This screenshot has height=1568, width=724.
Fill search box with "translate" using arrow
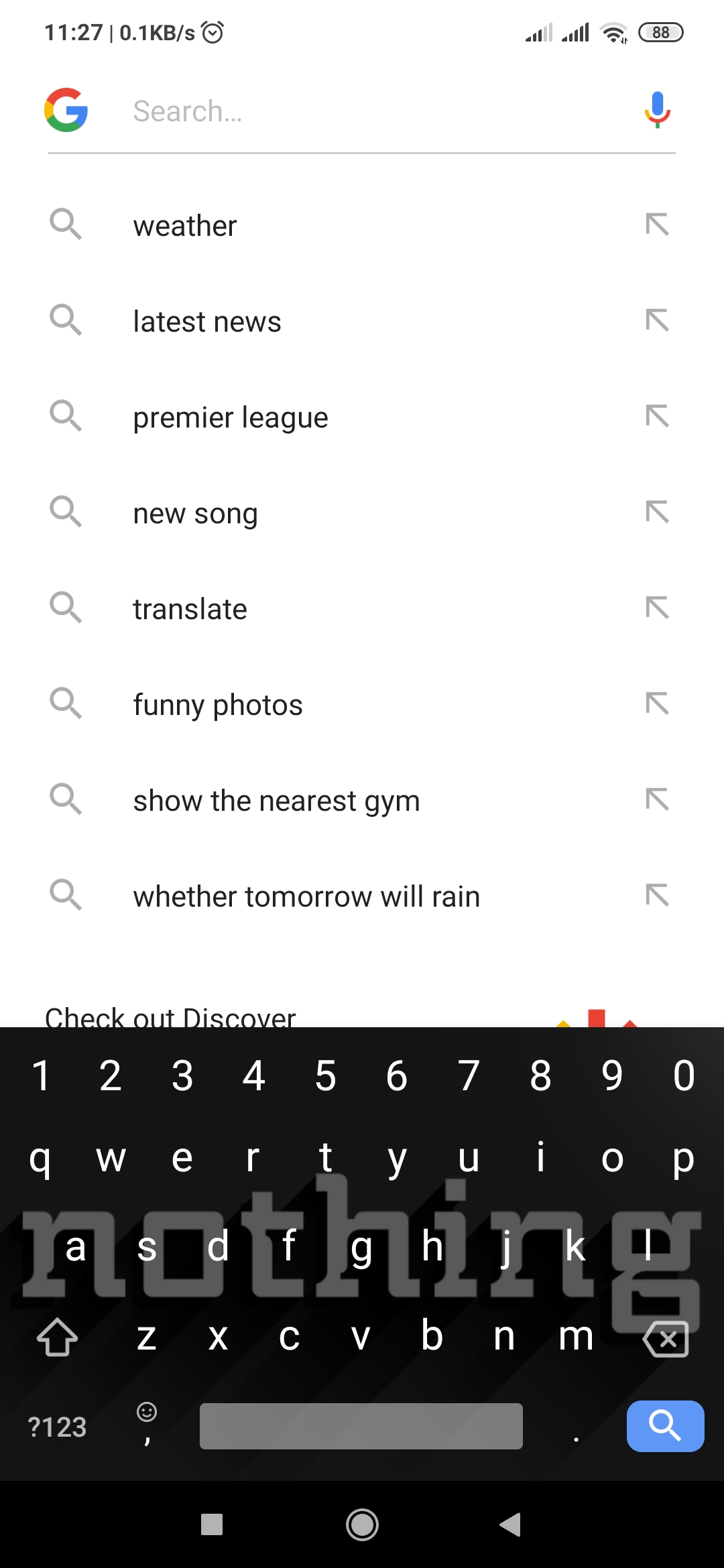pos(657,608)
